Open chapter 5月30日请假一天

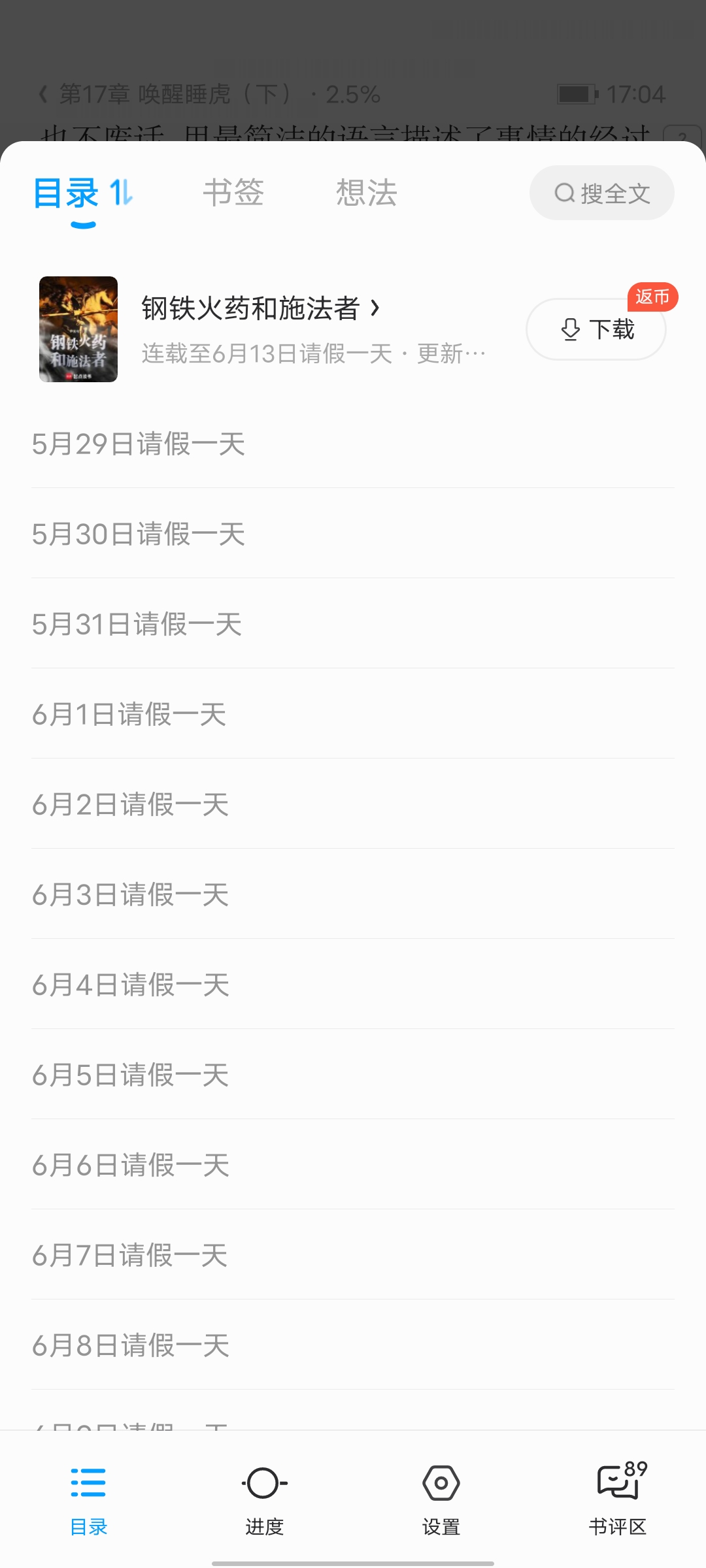pyautogui.click(x=139, y=534)
